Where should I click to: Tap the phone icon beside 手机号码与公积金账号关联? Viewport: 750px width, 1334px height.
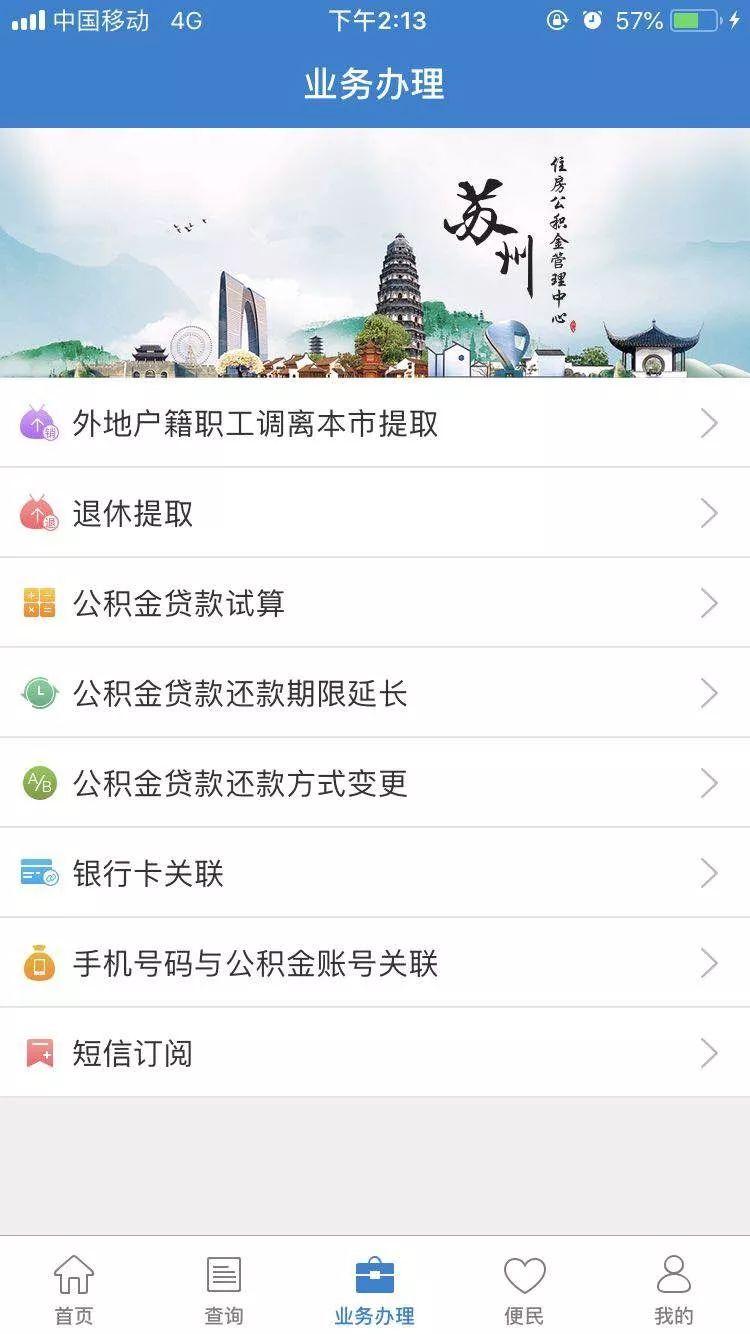point(38,964)
